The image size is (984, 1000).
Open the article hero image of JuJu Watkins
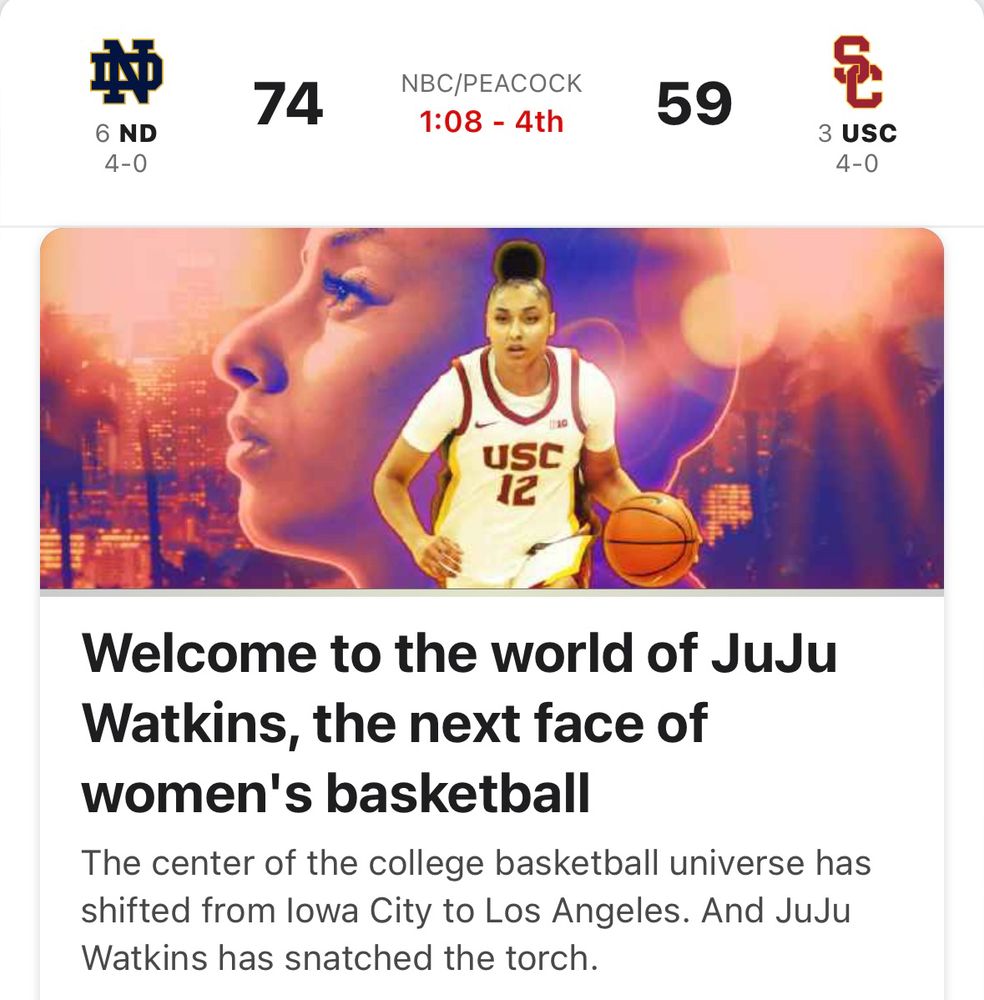[x=492, y=410]
